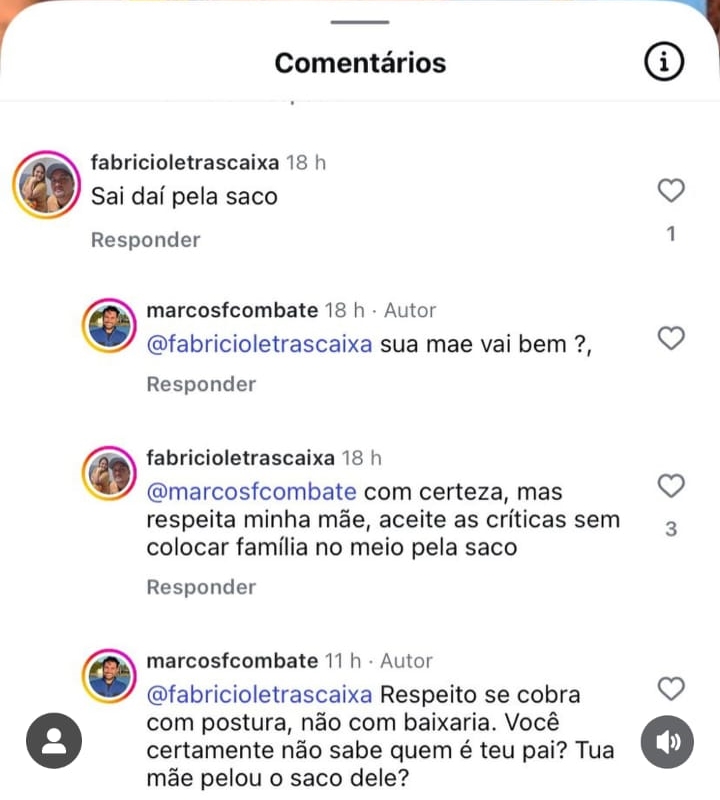Tap Responder under "sua mae vai bem" reply

pos(201,384)
